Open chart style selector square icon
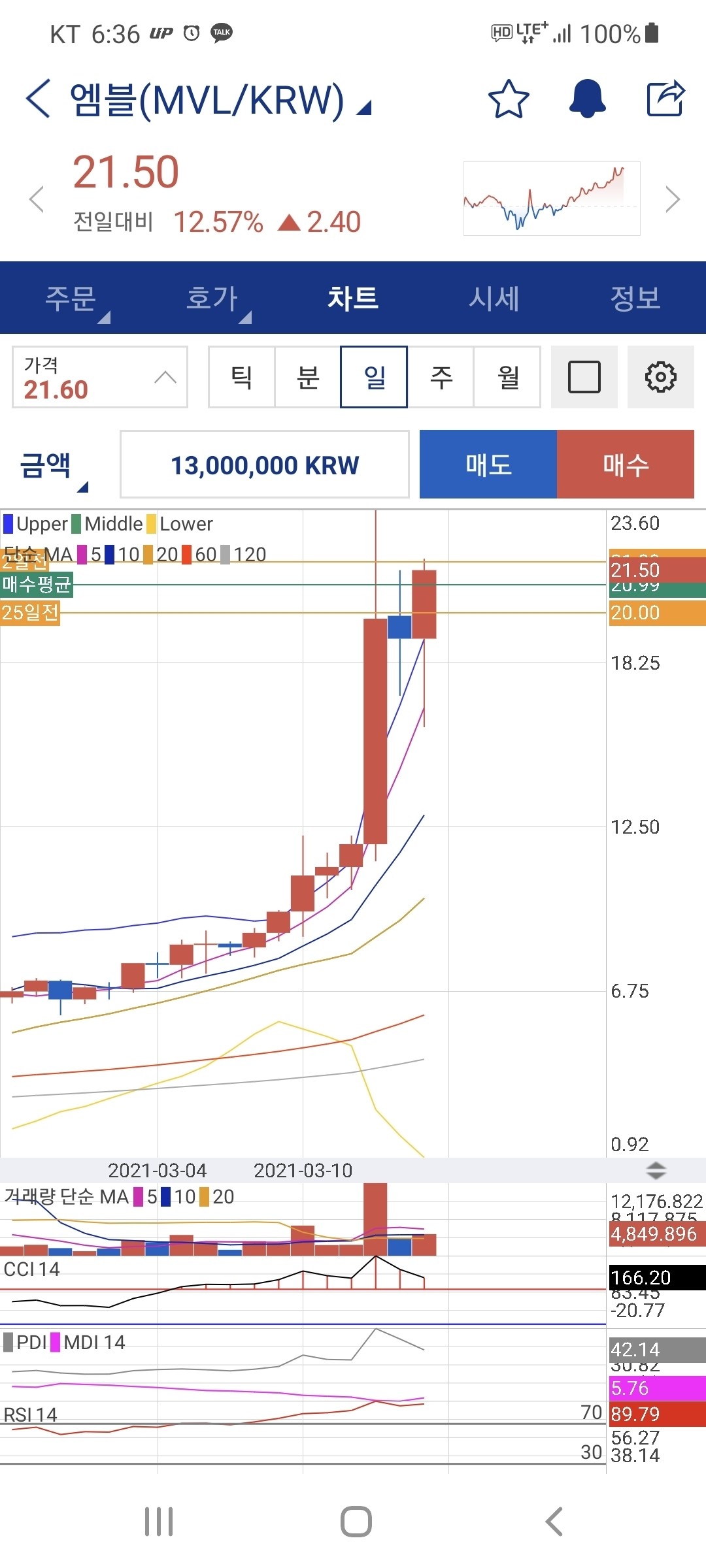706x1568 pixels. [x=584, y=378]
